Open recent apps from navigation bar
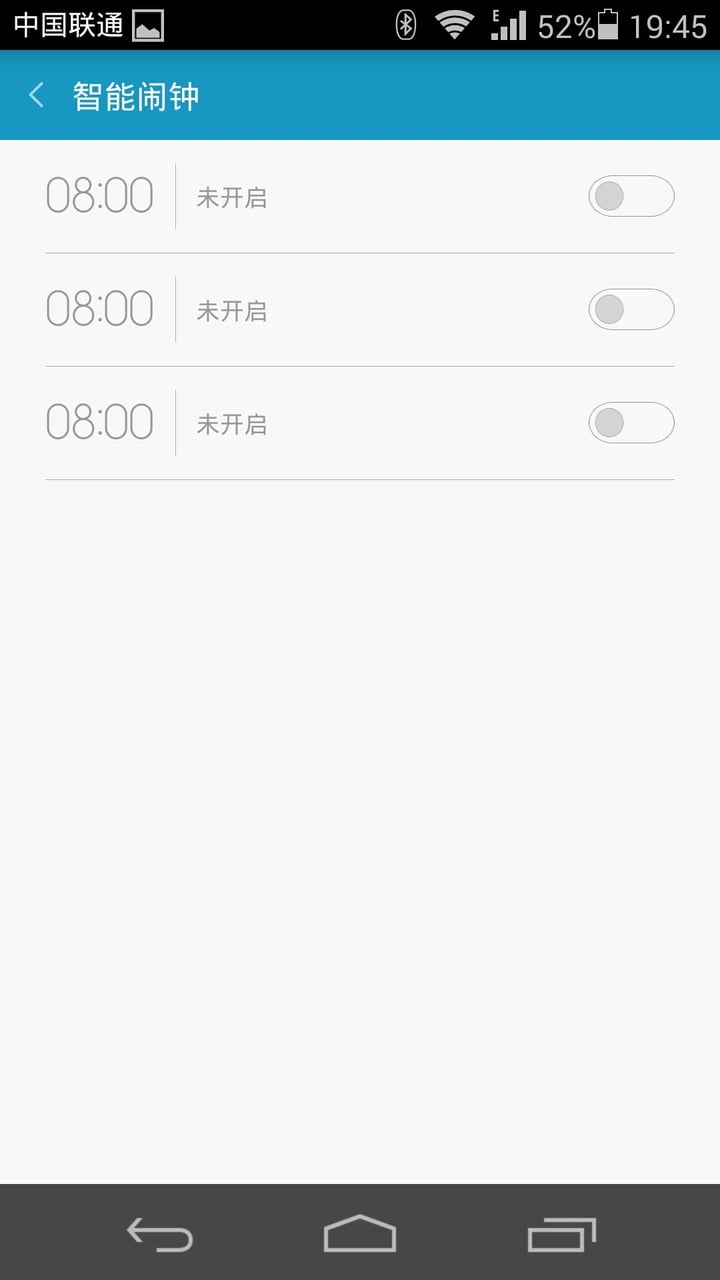 coord(562,1234)
